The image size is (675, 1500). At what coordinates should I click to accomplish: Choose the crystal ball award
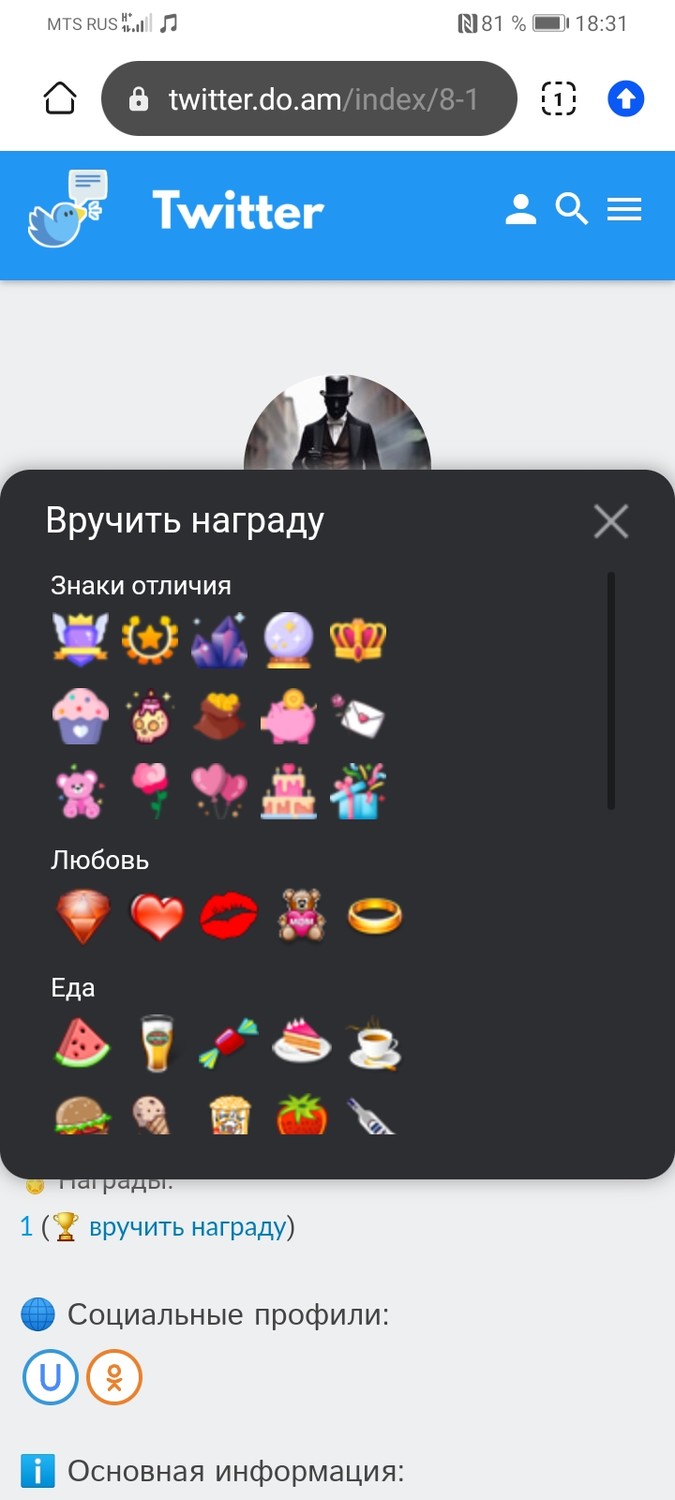tap(288, 640)
